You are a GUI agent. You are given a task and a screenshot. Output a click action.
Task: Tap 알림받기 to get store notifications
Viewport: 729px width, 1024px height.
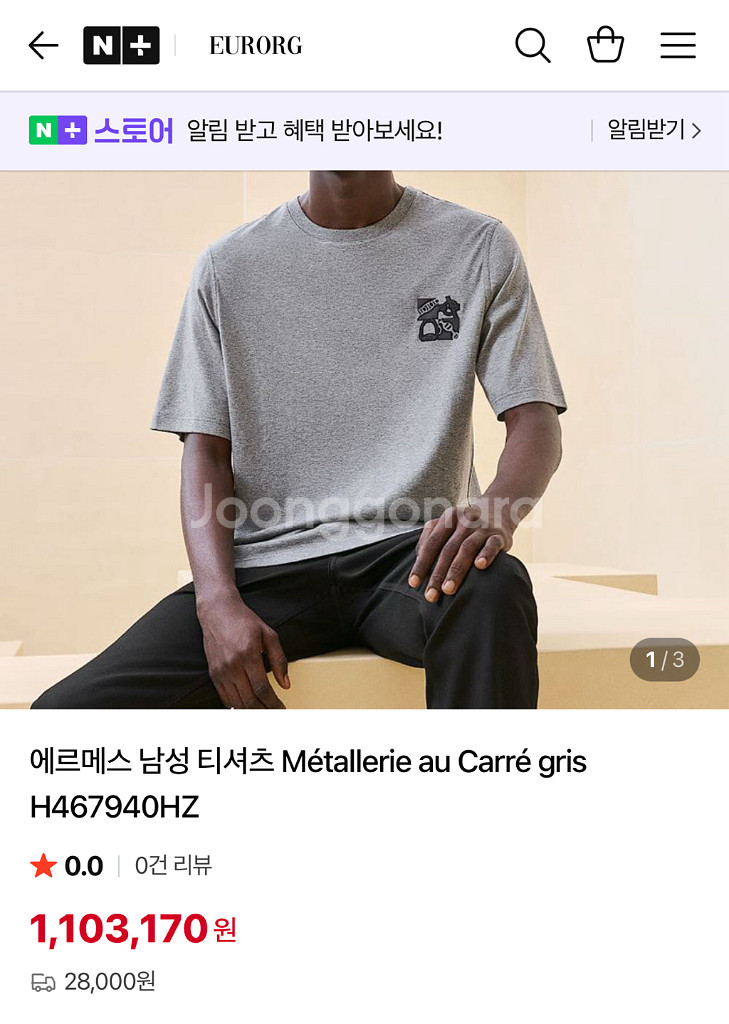click(x=654, y=130)
